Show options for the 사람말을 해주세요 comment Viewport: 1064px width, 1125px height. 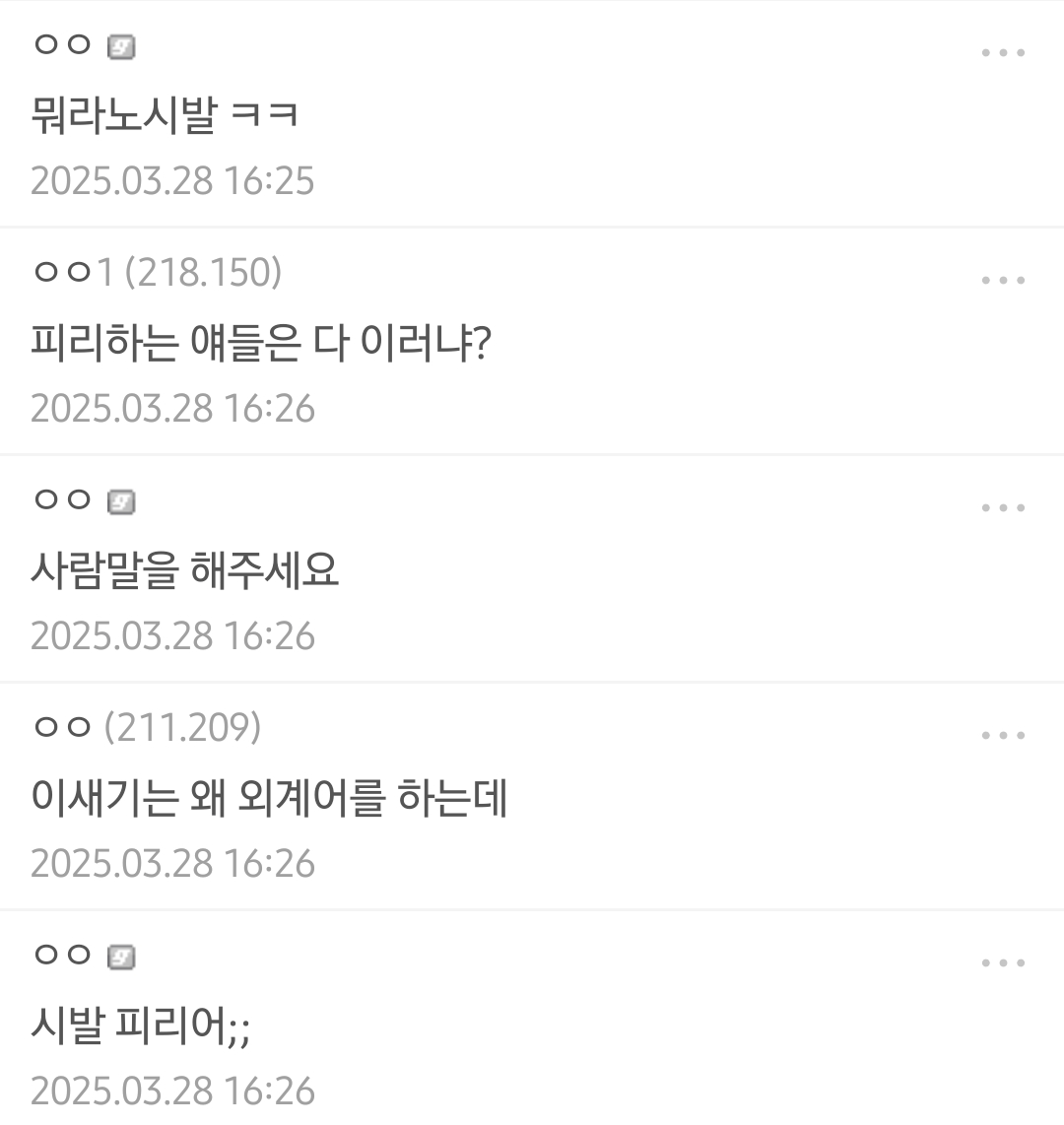tap(1003, 508)
